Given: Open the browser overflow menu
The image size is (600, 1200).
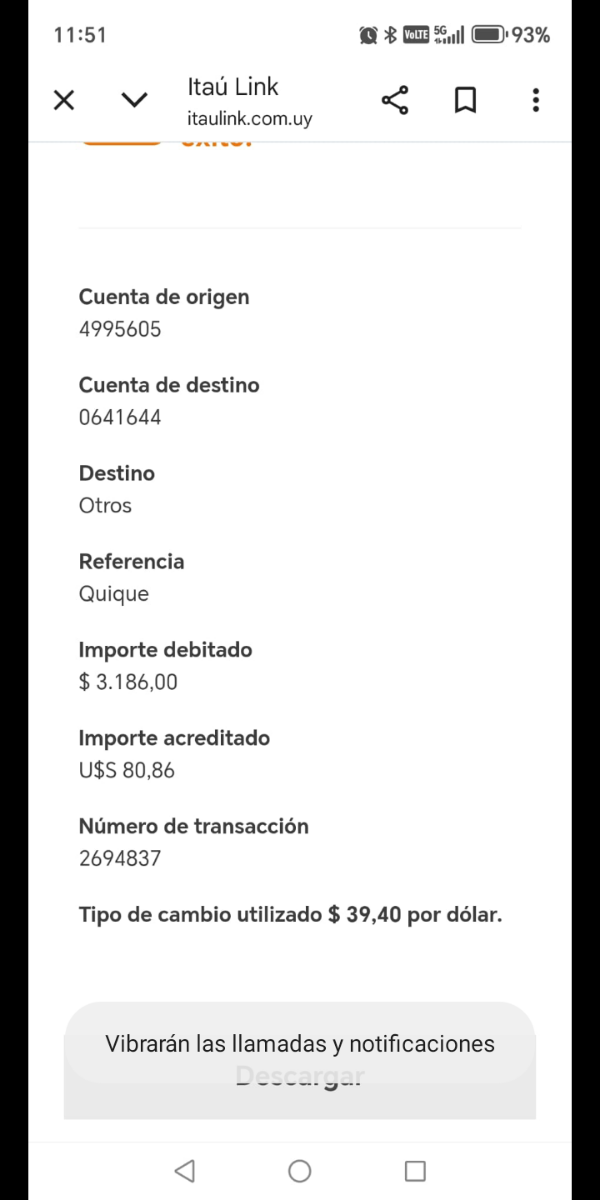Looking at the screenshot, I should 536,100.
